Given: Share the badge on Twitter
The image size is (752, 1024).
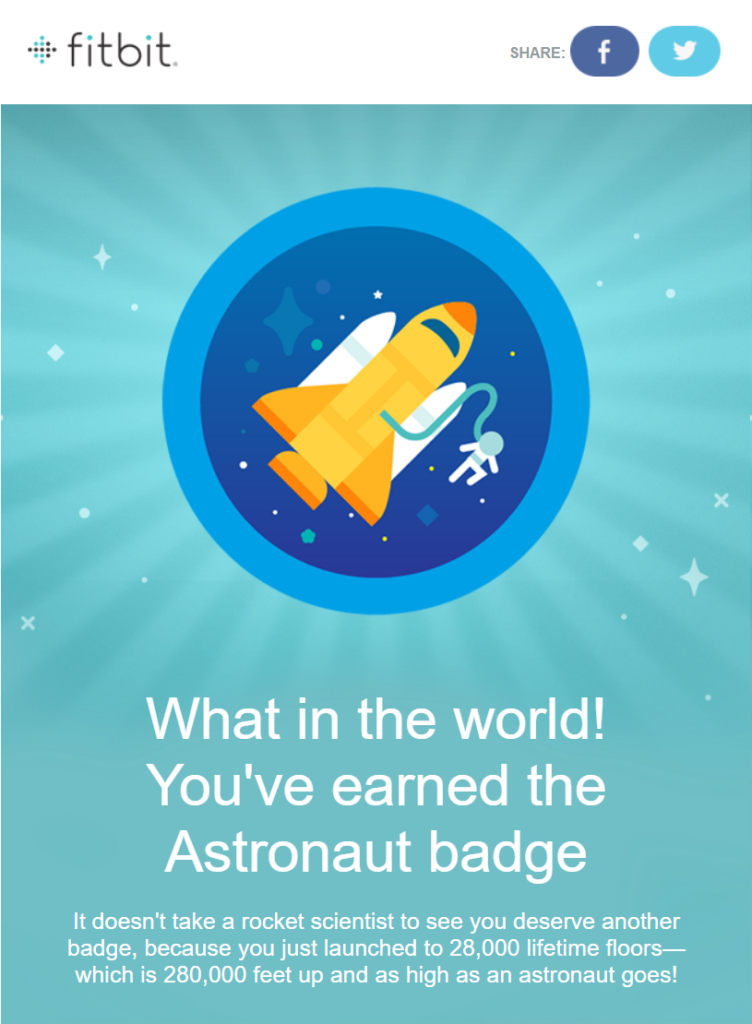Looking at the screenshot, I should (x=684, y=52).
